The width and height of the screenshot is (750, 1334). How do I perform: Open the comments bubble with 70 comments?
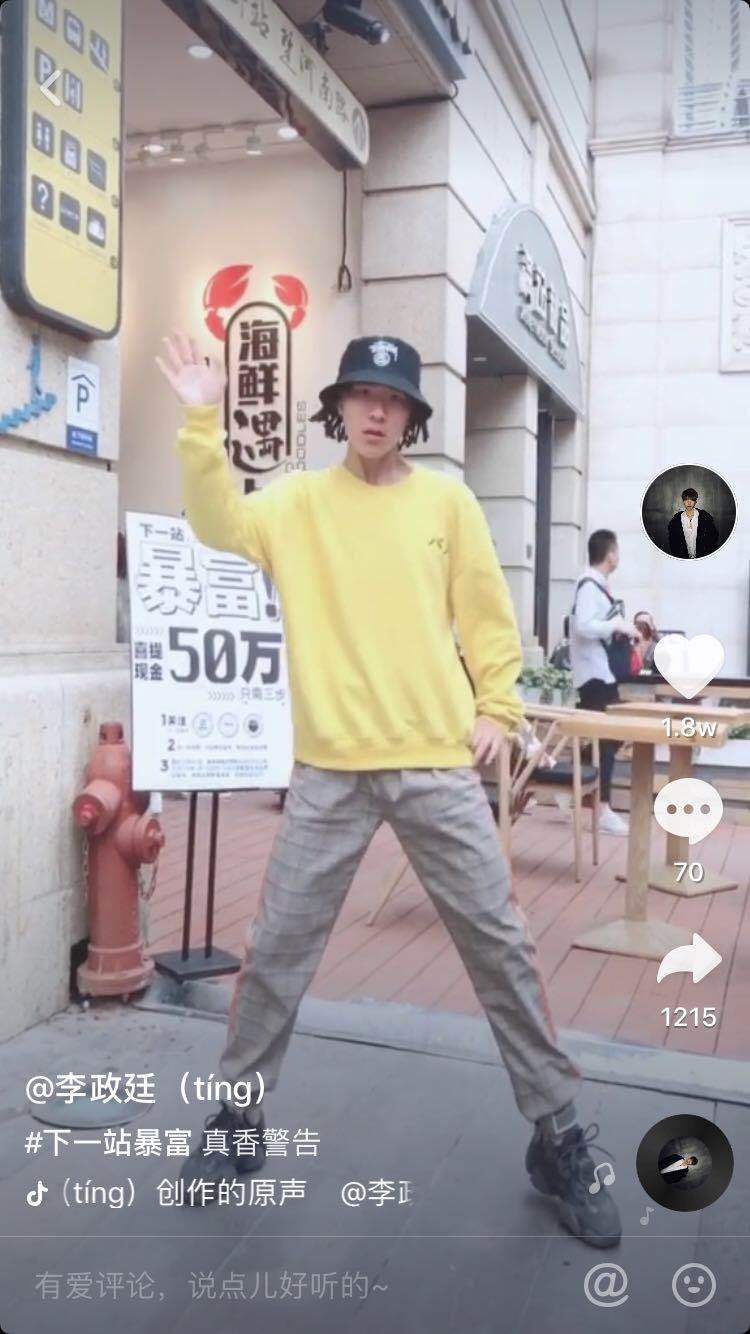tap(688, 812)
